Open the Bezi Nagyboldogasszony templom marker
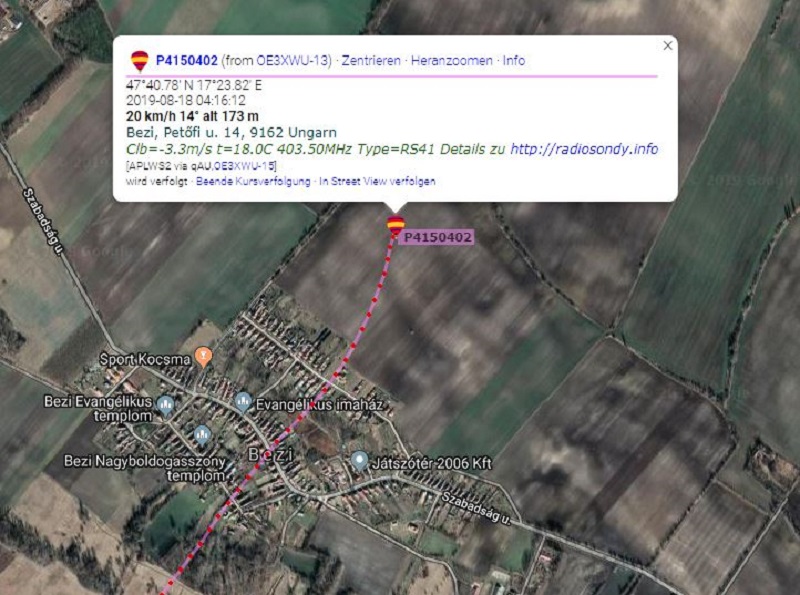Viewport: 800px width, 595px height. (x=202, y=434)
